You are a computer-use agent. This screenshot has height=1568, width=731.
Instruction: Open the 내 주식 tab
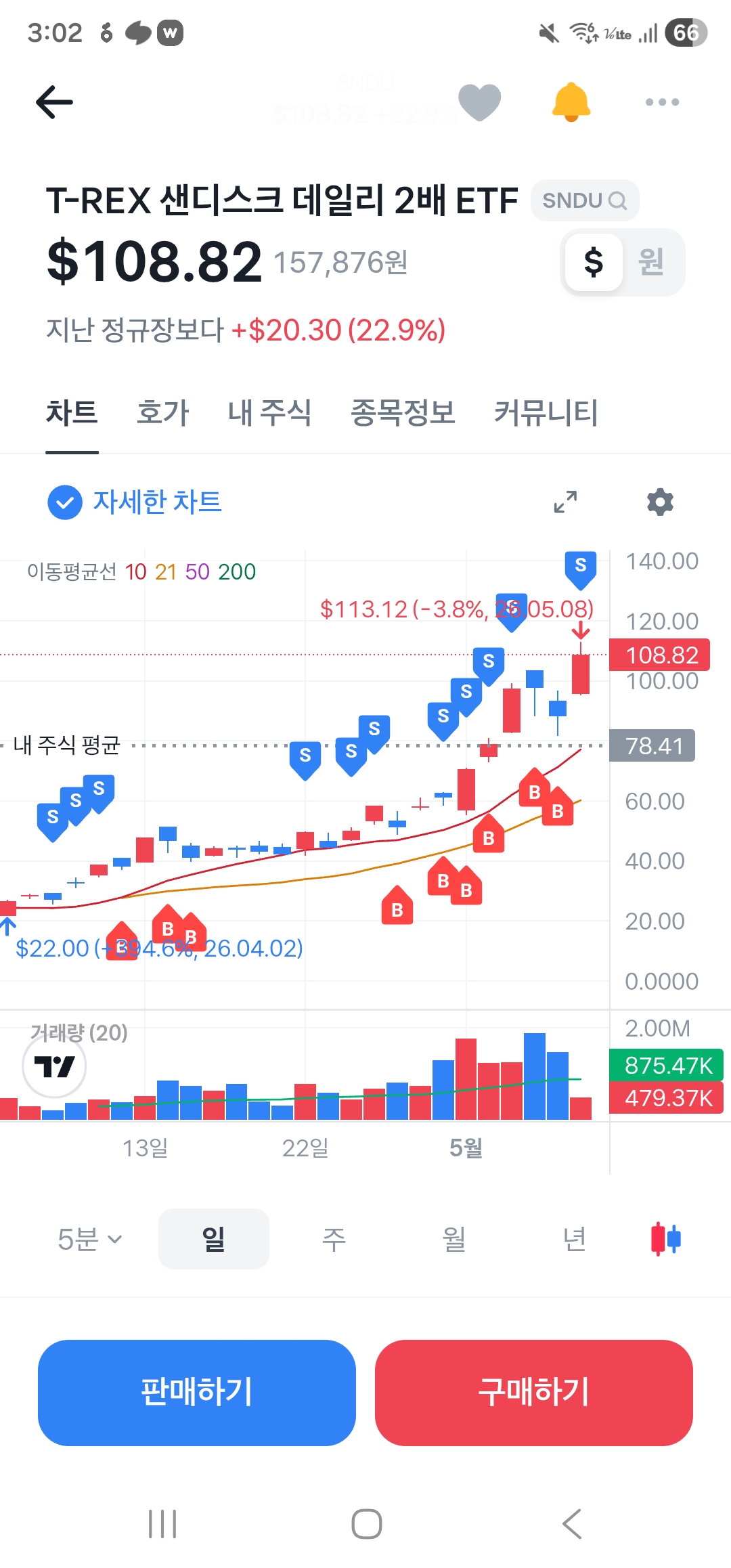click(x=269, y=412)
